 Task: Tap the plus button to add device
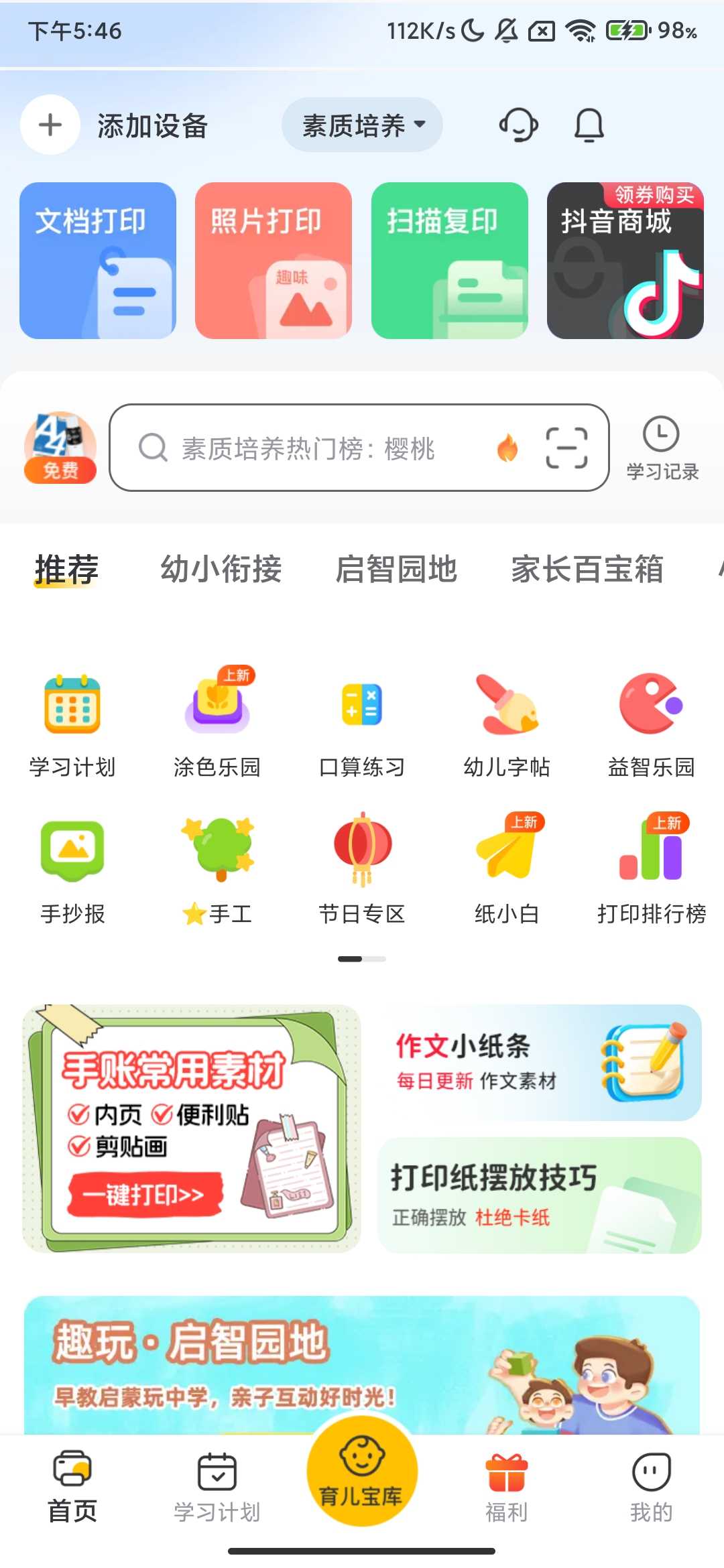[x=50, y=125]
